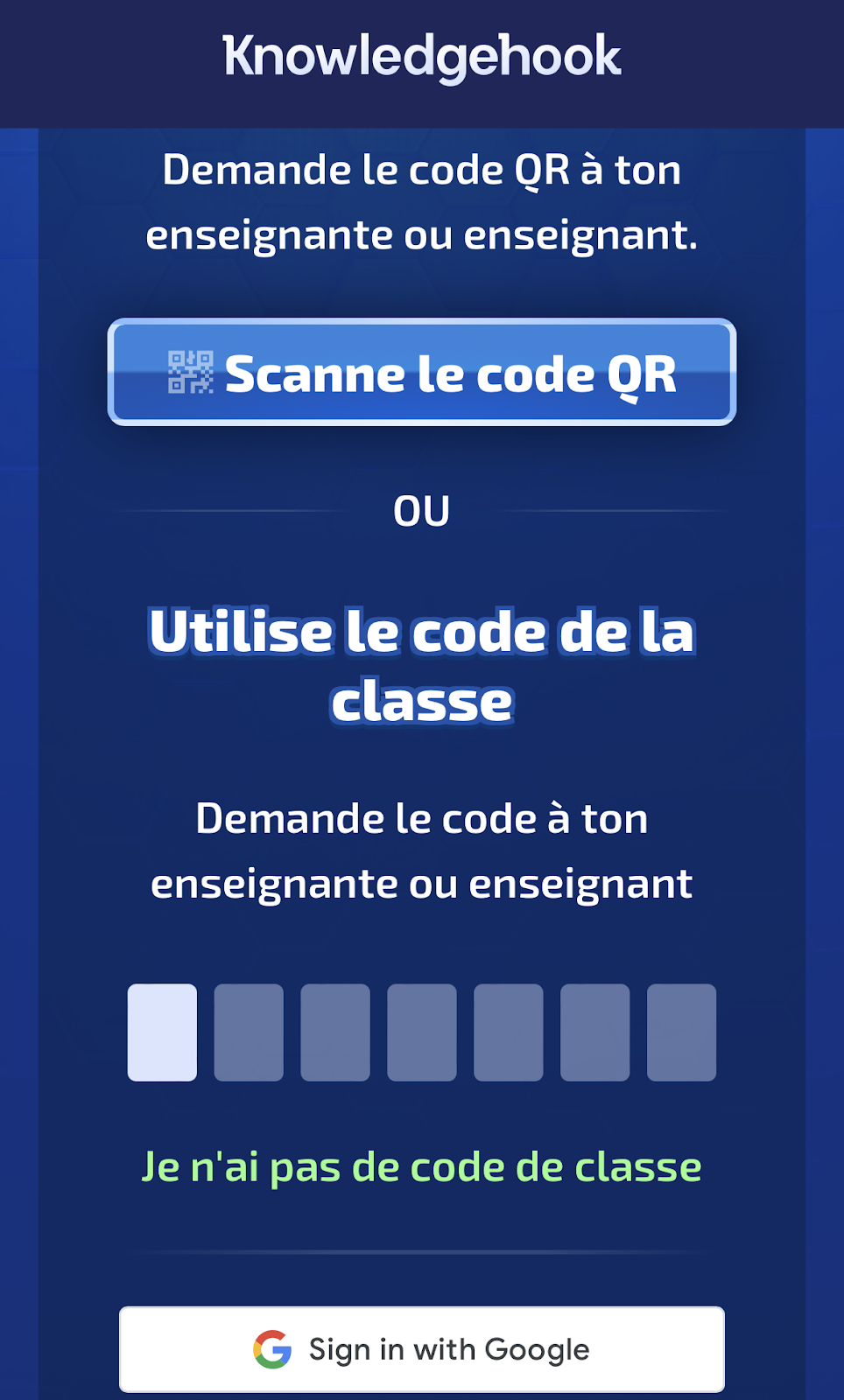Select the first class code box
Screen dimensions: 844x1400
tap(162, 1032)
